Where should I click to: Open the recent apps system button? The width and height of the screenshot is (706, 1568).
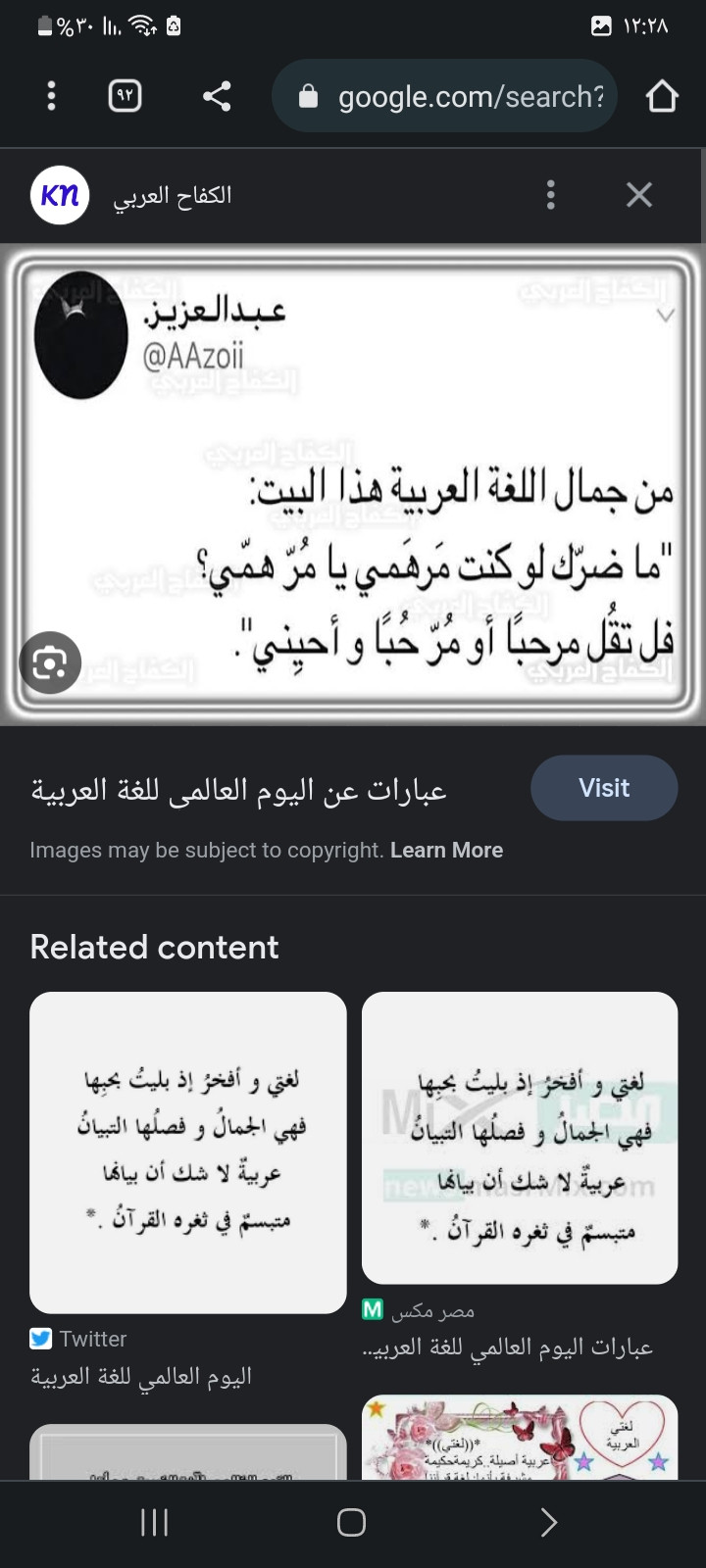[155, 1522]
